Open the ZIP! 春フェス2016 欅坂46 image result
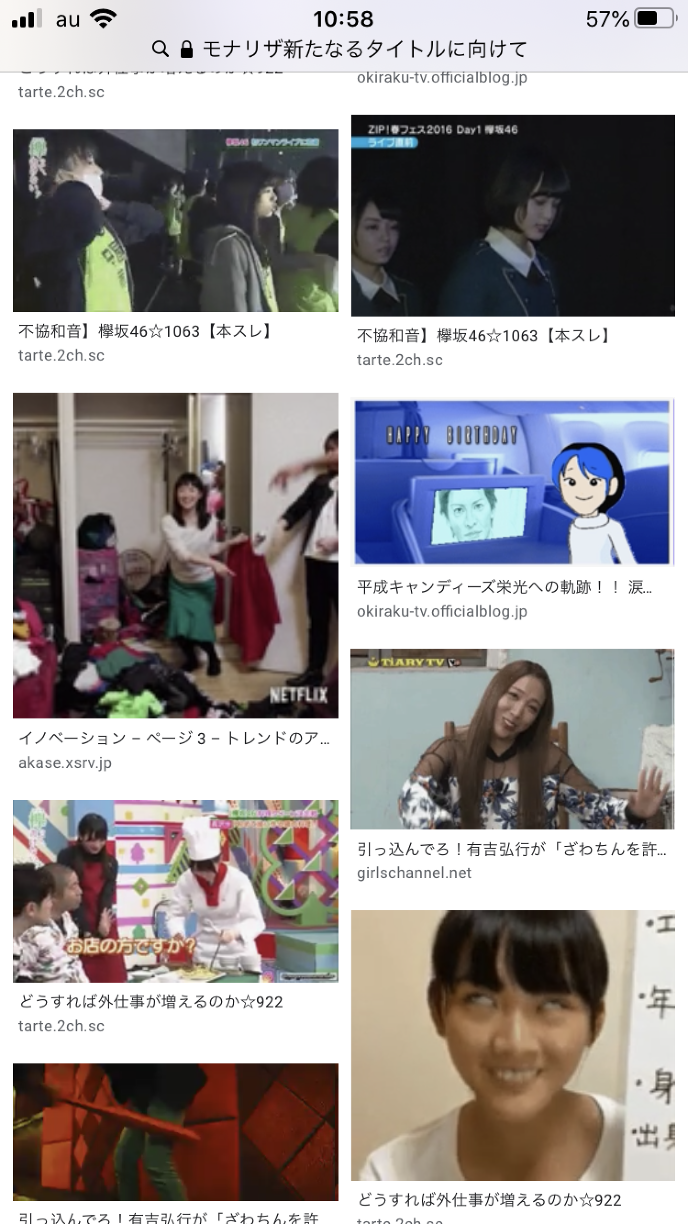688x1224 pixels. (x=512, y=216)
